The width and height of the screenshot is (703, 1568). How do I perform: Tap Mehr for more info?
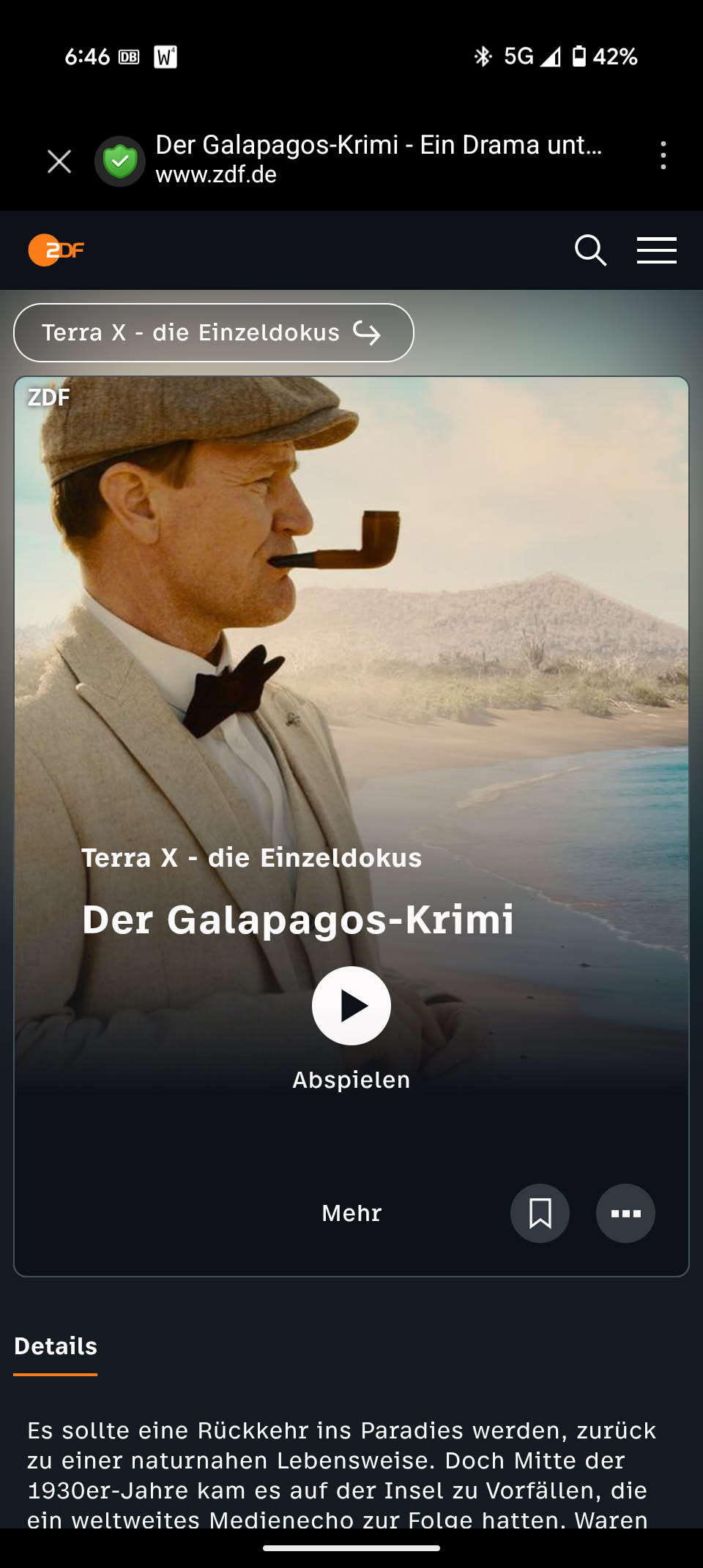pyautogui.click(x=351, y=1213)
